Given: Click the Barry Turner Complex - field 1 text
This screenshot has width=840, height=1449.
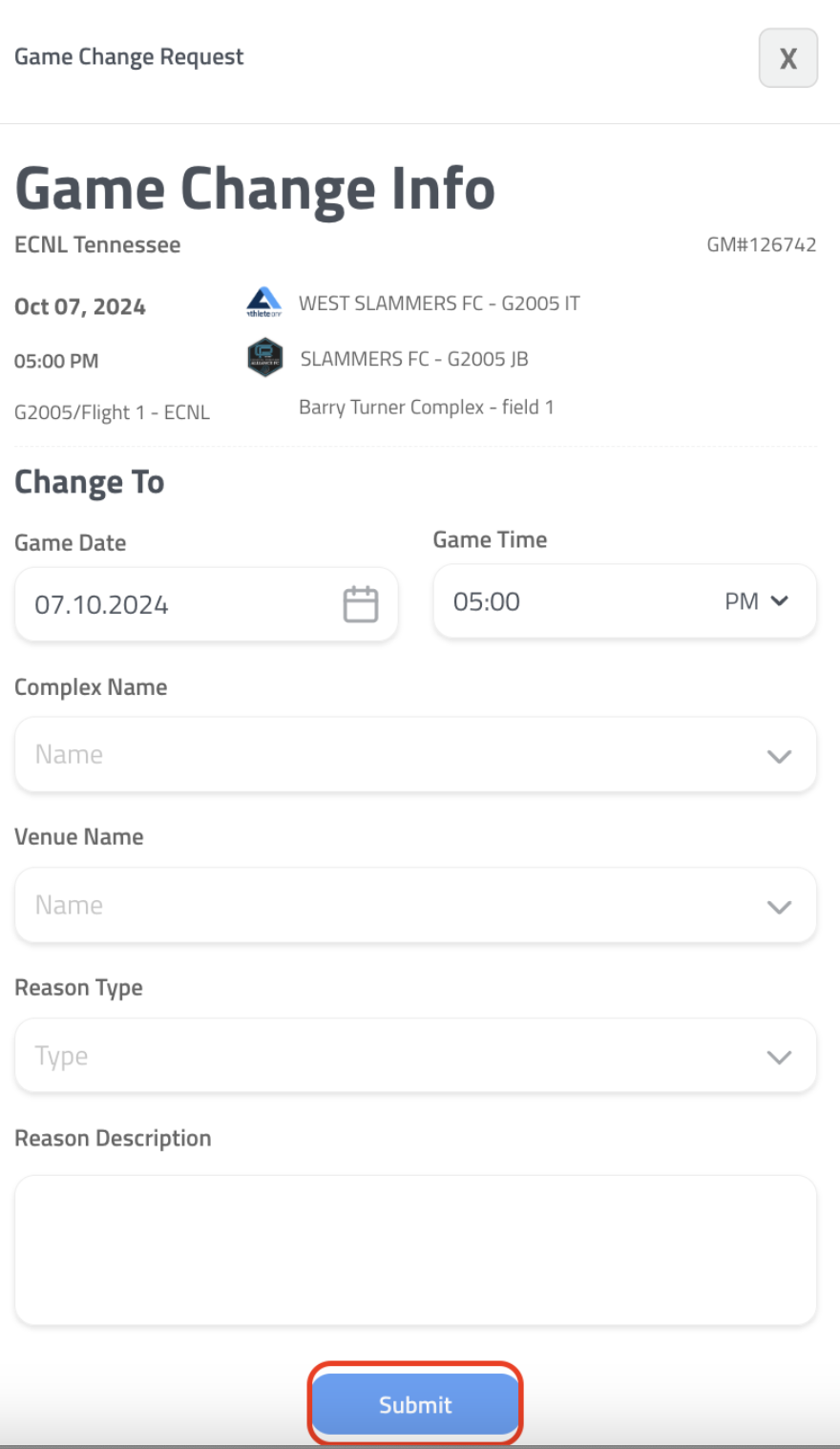Looking at the screenshot, I should point(428,407).
